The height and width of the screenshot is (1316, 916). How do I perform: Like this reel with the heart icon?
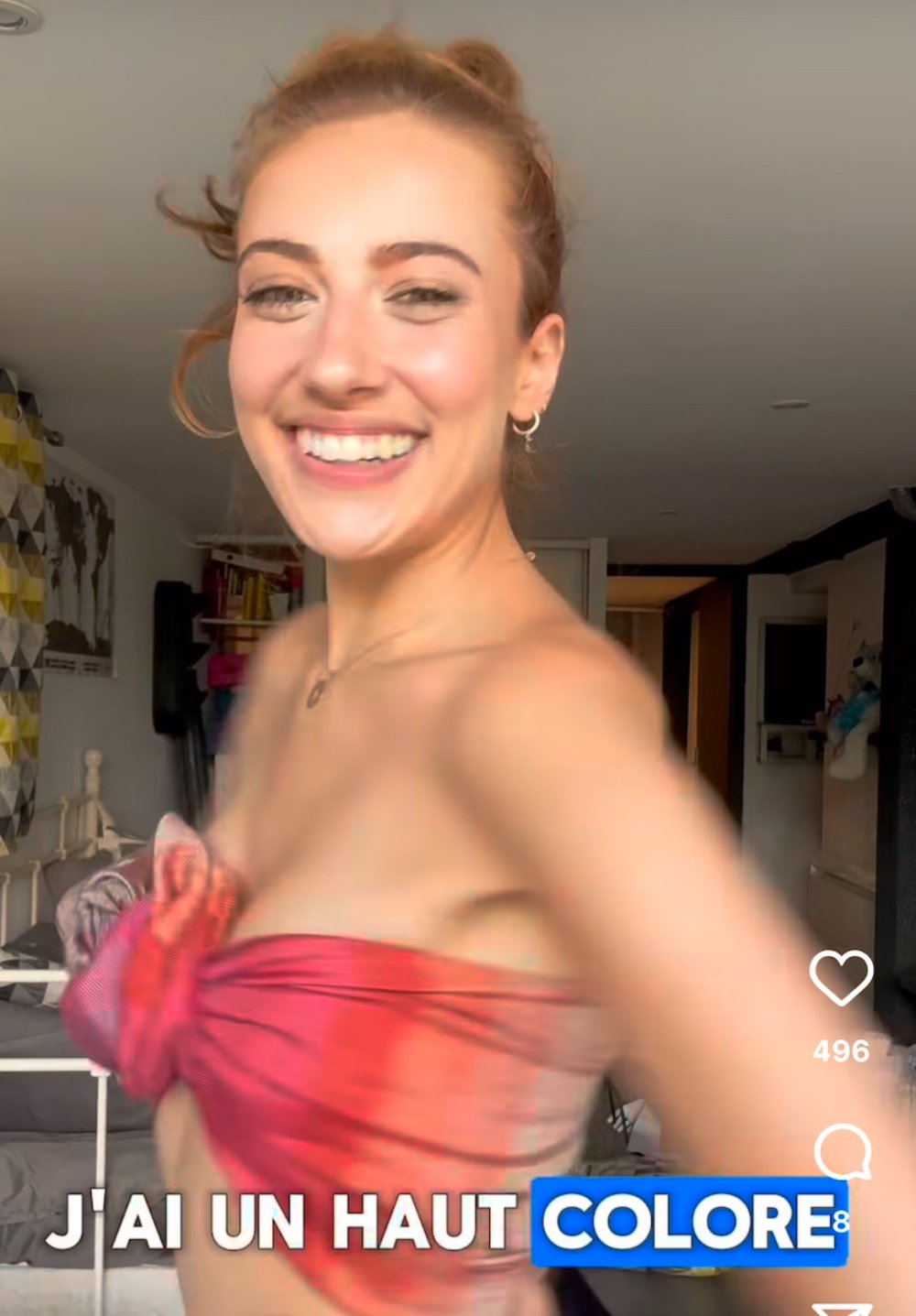841,976
